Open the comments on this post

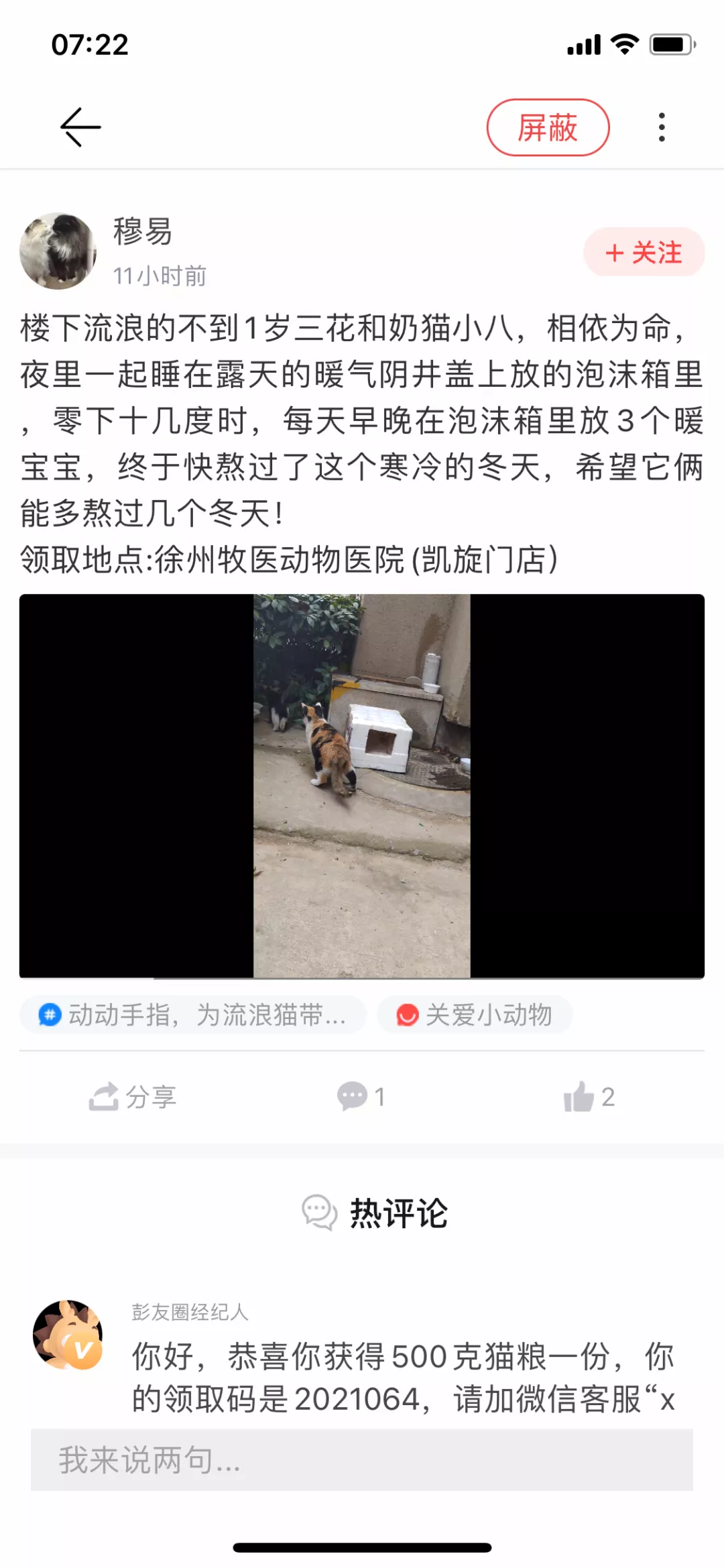coord(361,1097)
